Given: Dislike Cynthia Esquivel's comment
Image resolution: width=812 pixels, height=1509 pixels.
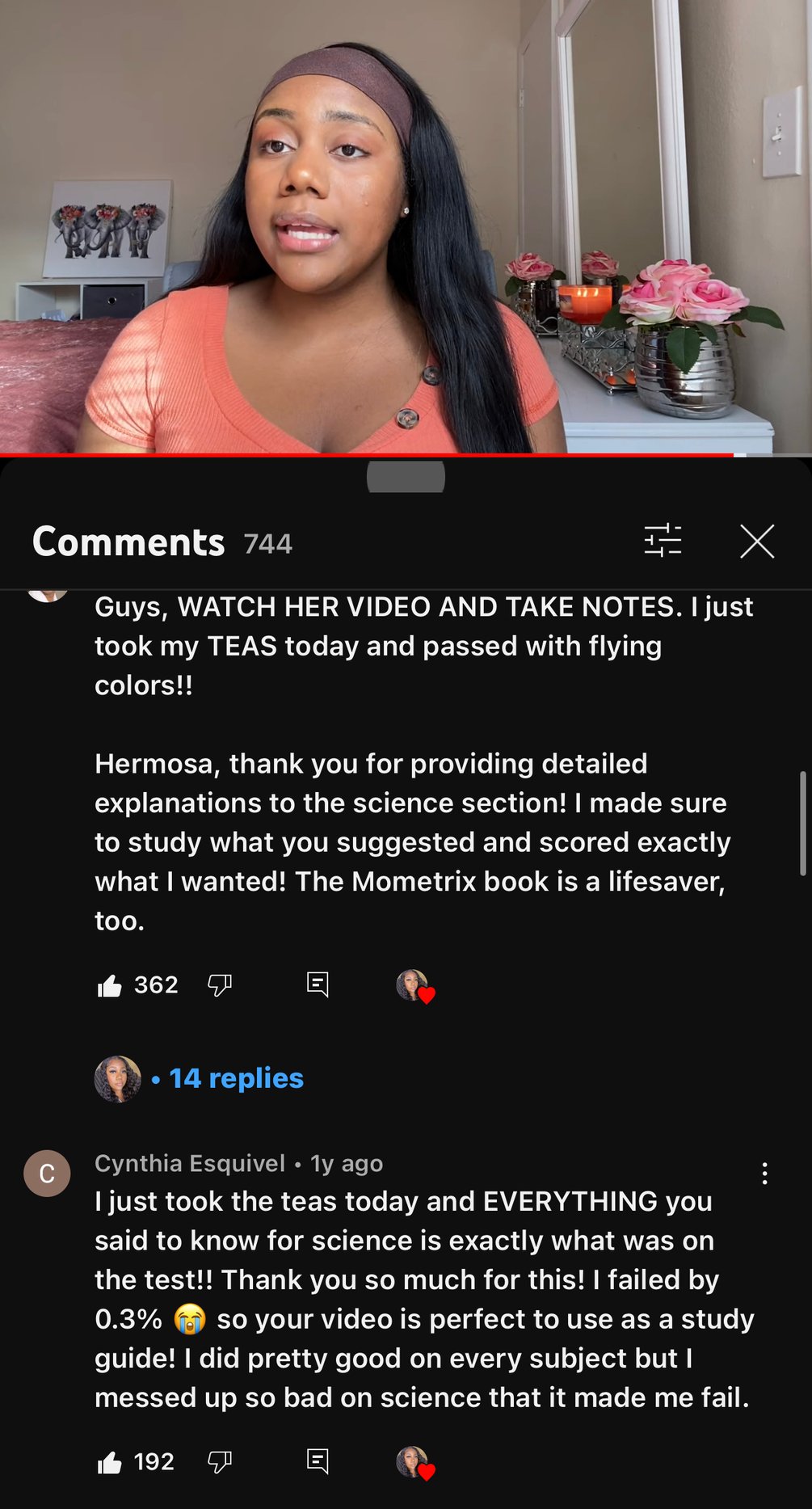Looking at the screenshot, I should pyautogui.click(x=220, y=1462).
